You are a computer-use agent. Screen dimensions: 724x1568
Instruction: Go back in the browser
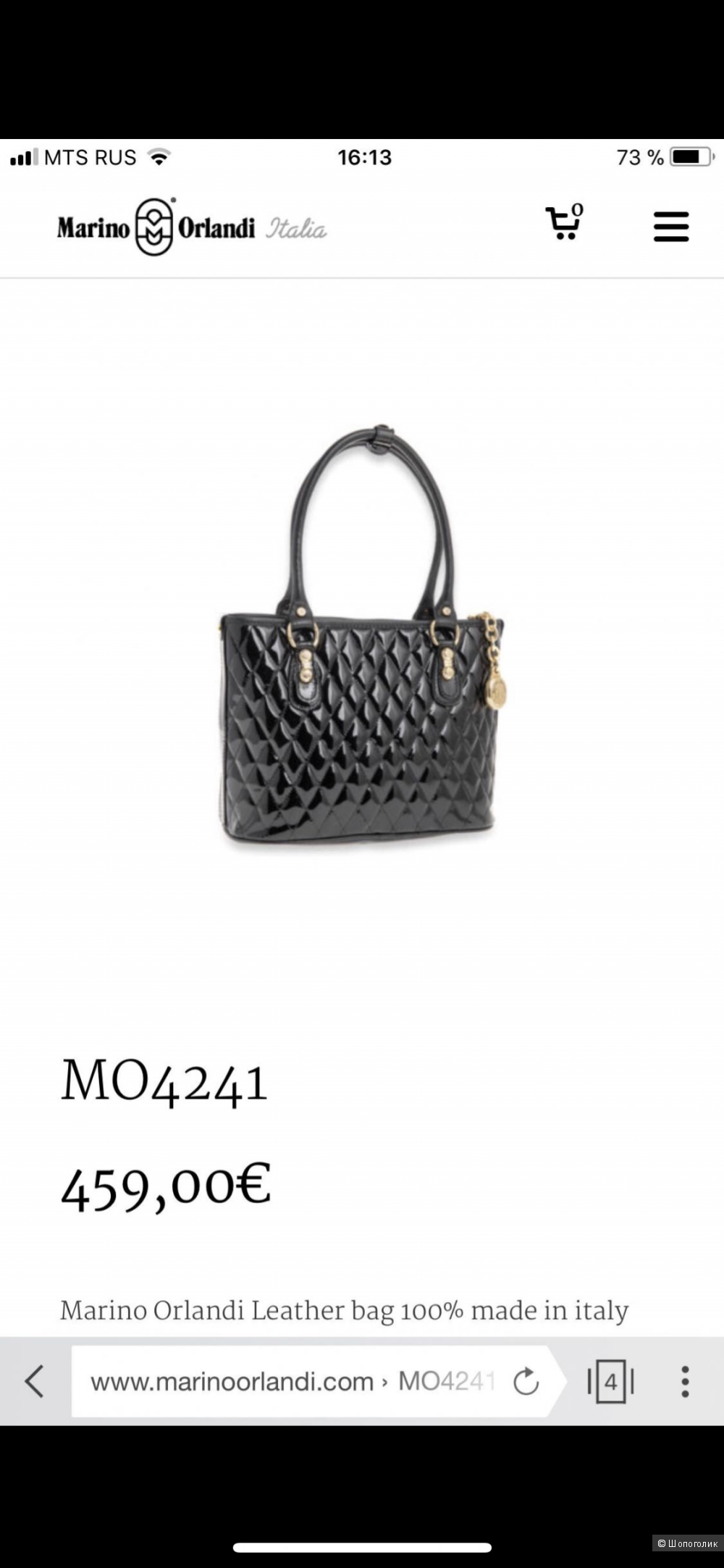pyautogui.click(x=34, y=1381)
